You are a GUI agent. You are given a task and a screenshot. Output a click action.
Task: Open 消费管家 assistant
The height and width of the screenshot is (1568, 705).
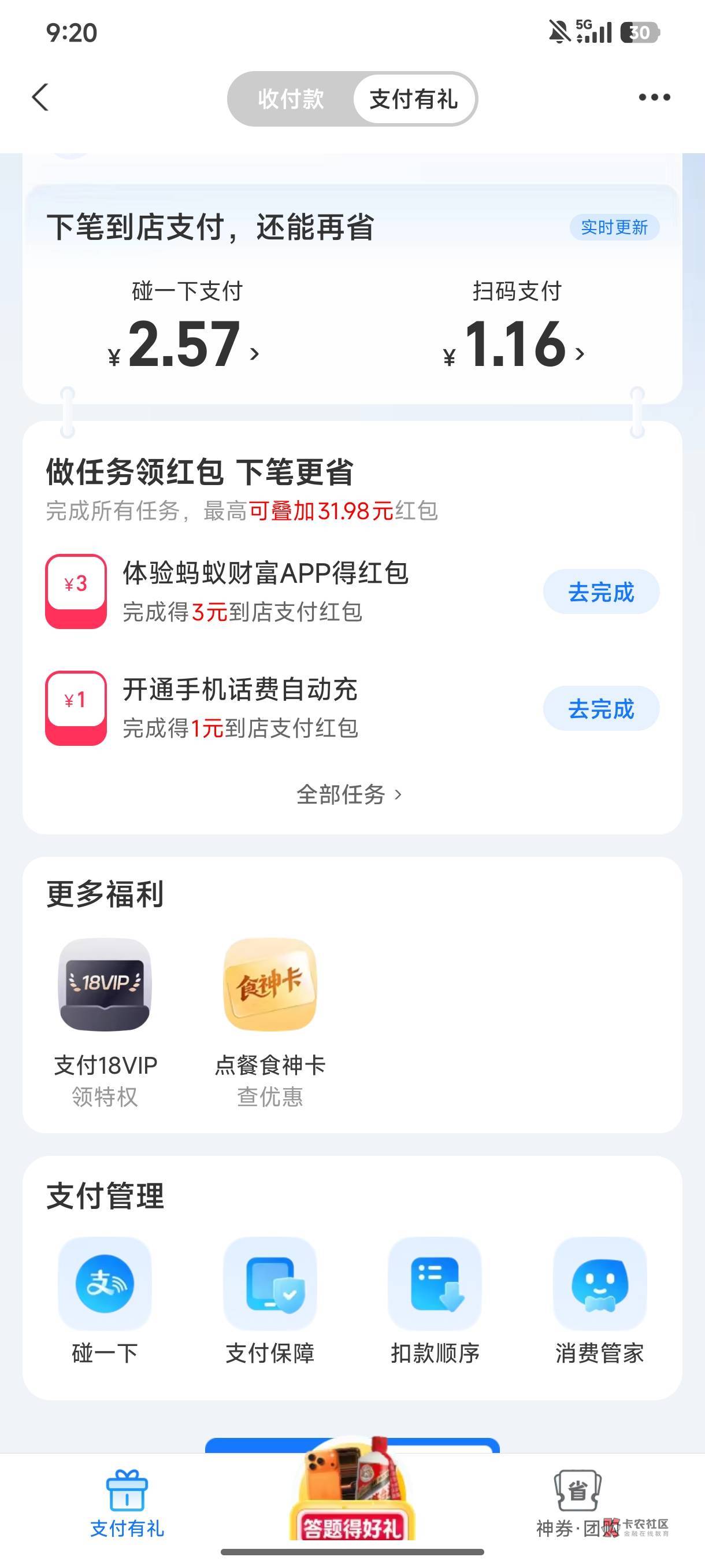(600, 1301)
